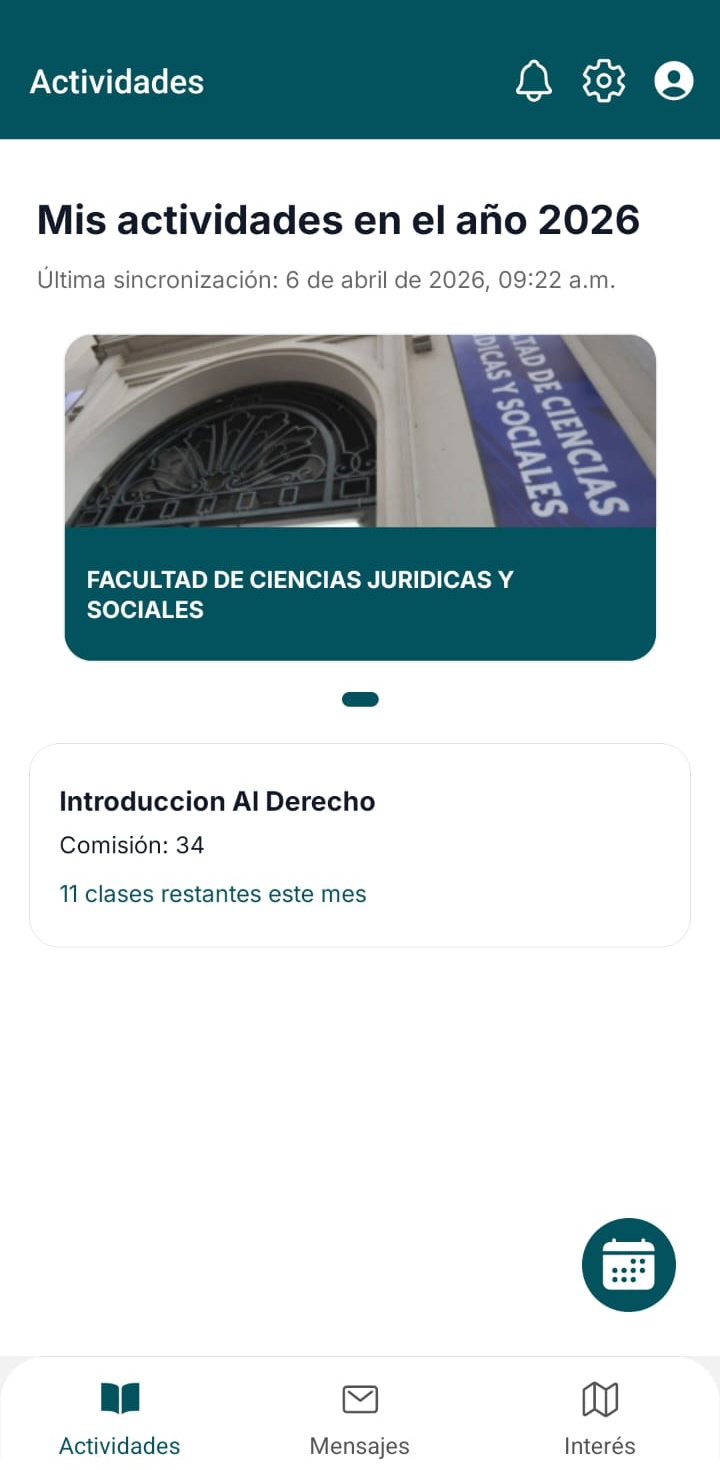Tap the calendar floating action button

pyautogui.click(x=628, y=1264)
